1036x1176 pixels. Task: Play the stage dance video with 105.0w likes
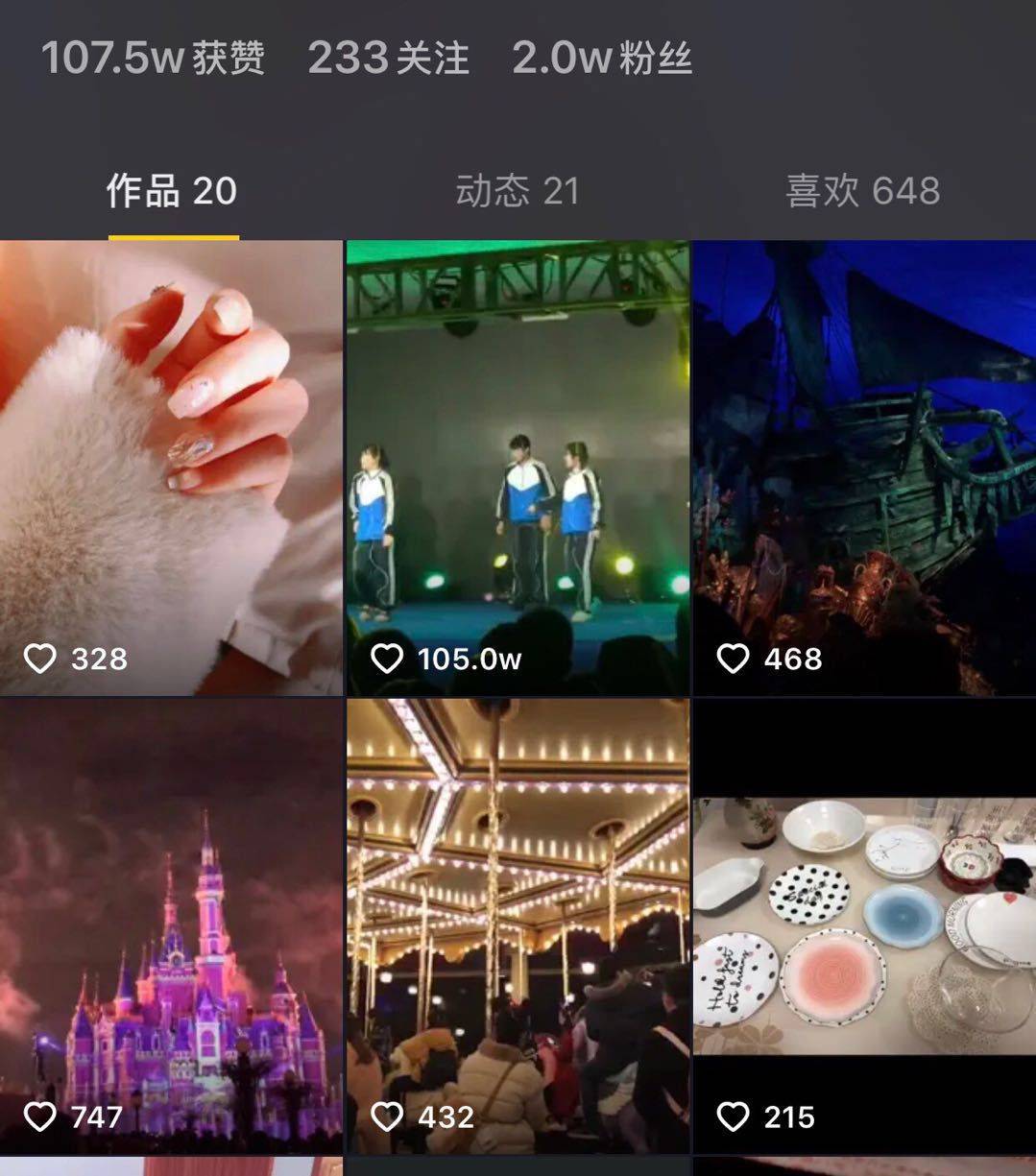518,468
